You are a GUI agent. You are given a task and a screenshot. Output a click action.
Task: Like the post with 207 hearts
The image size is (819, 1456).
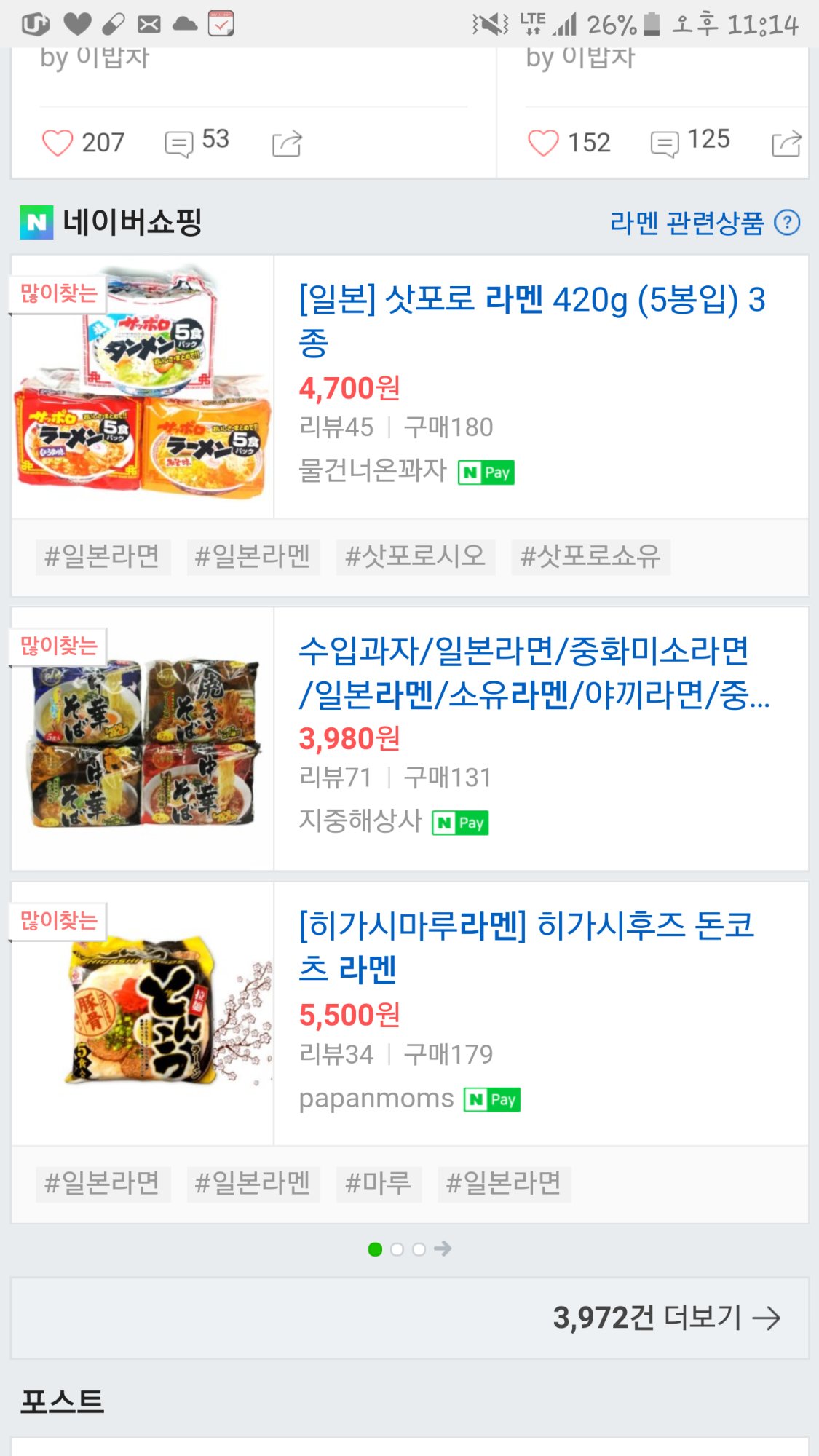(x=58, y=143)
